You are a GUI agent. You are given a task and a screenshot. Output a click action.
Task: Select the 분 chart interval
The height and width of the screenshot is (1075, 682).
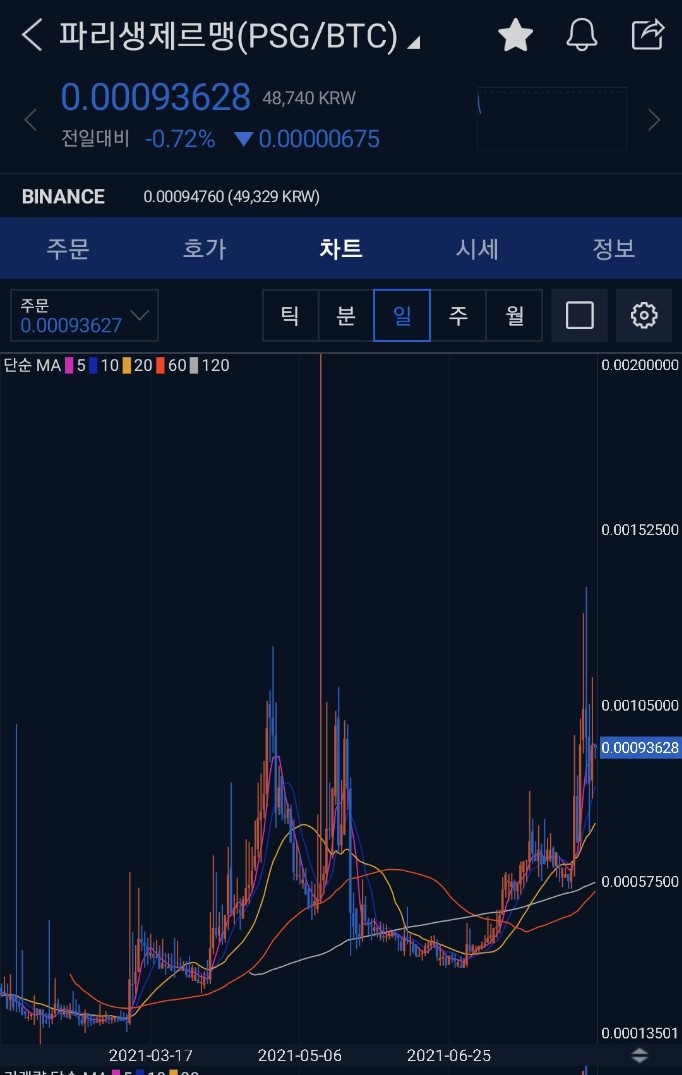(346, 316)
